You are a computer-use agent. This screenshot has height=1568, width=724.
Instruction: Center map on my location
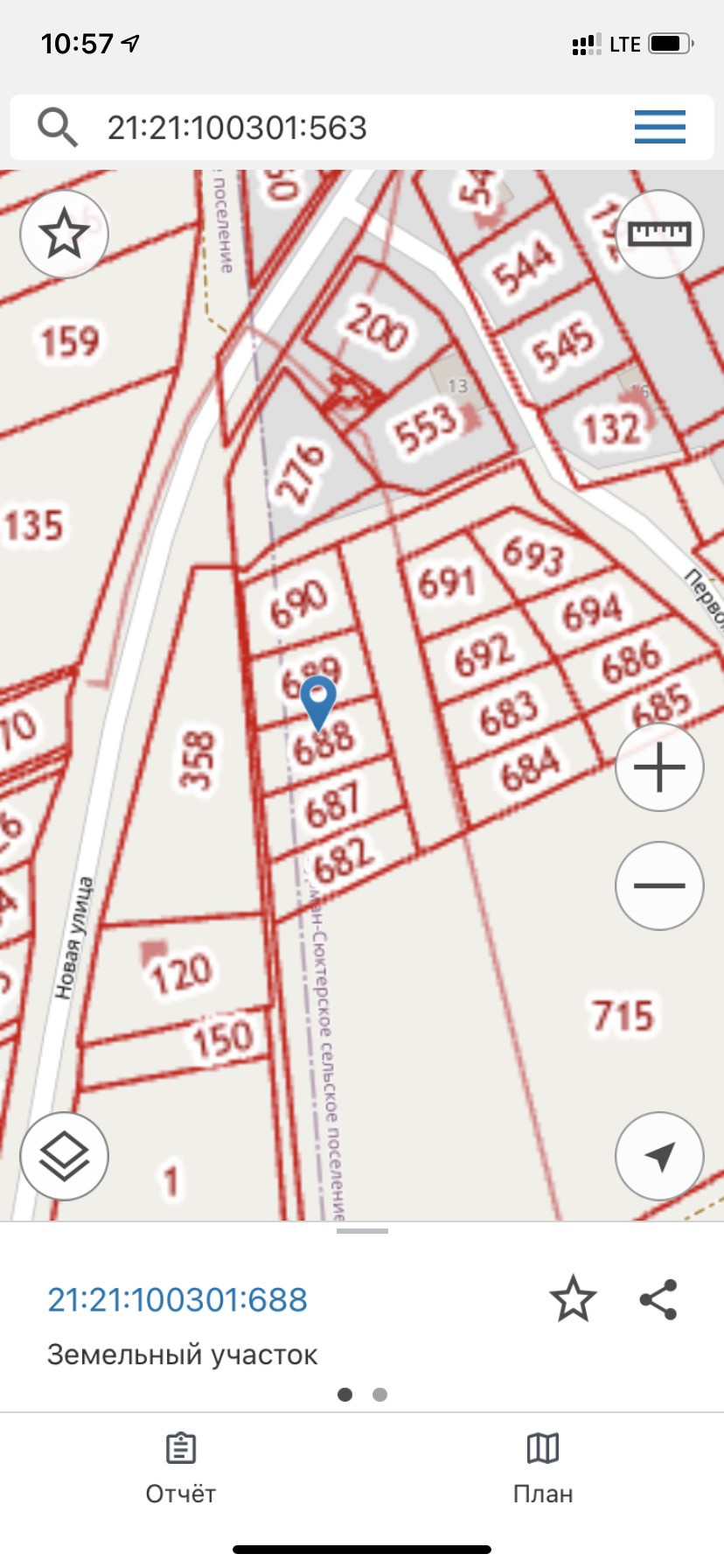coord(659,1157)
